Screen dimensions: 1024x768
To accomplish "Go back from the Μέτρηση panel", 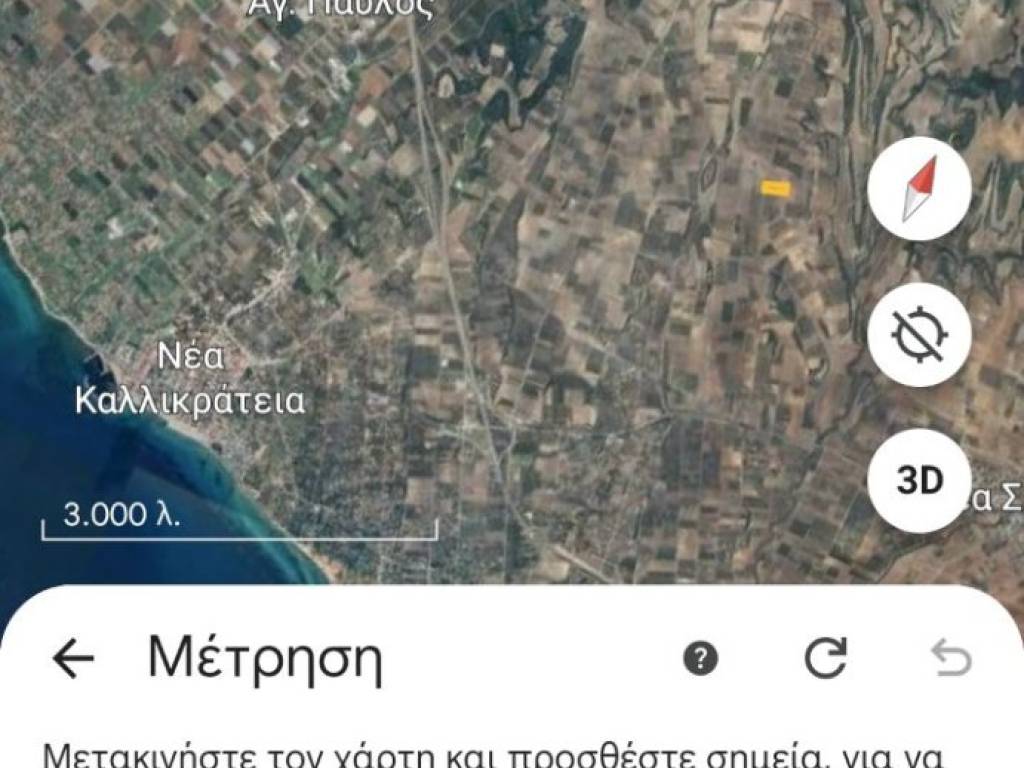I will point(73,658).
